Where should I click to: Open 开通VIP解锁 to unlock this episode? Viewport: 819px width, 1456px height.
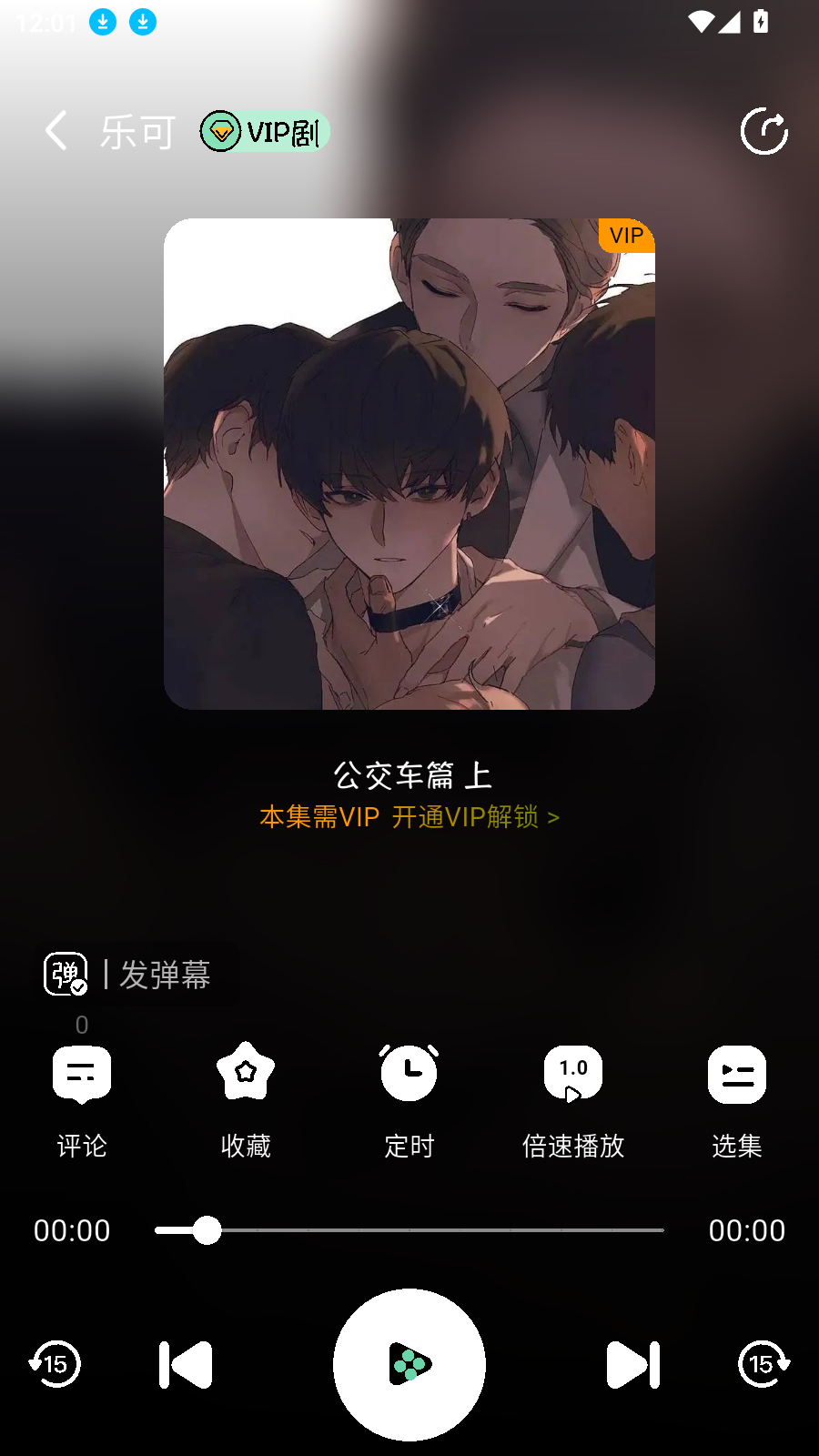click(466, 817)
